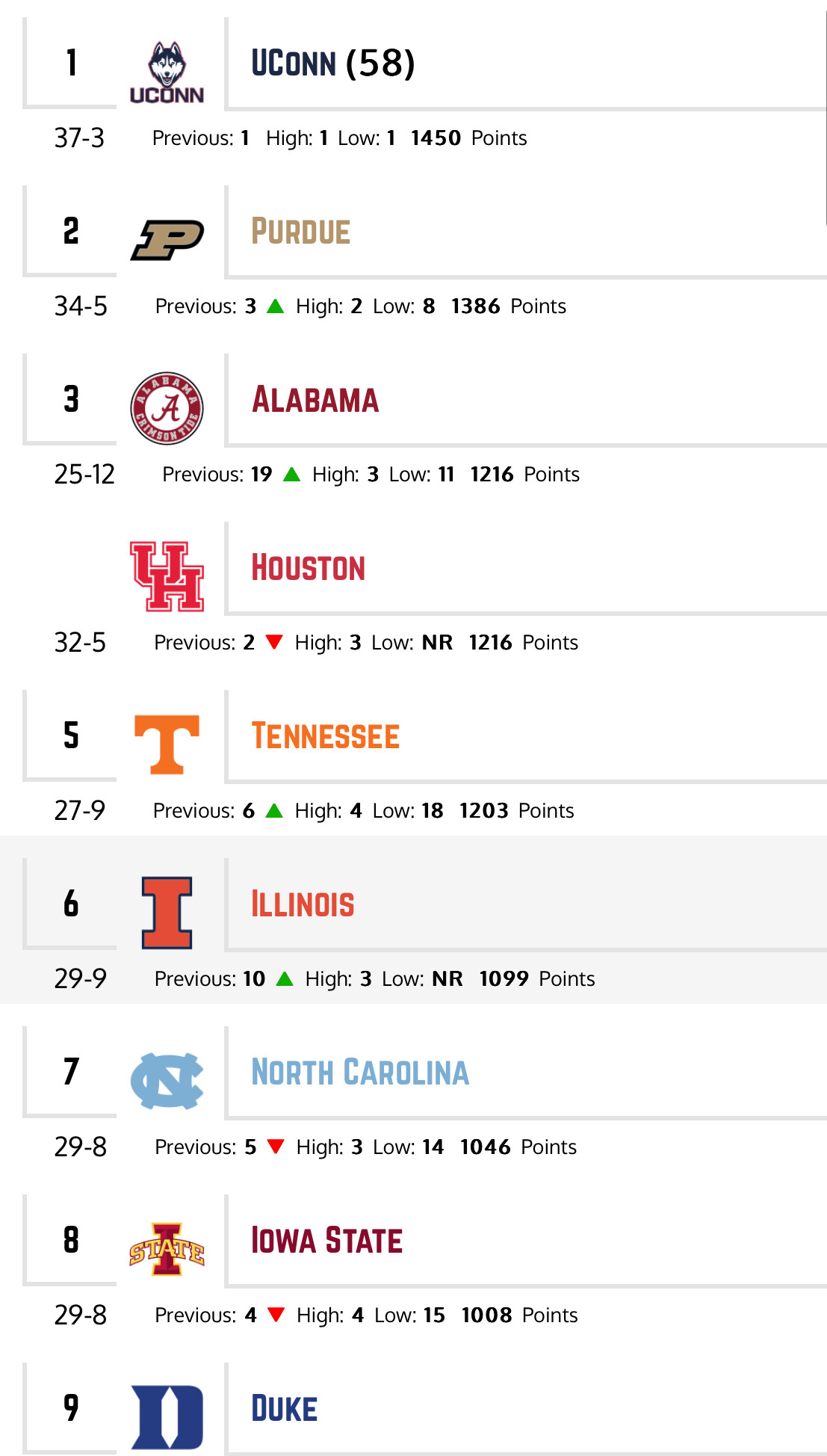
Task: Go to the North Carolina team page
Action: coord(360,1073)
